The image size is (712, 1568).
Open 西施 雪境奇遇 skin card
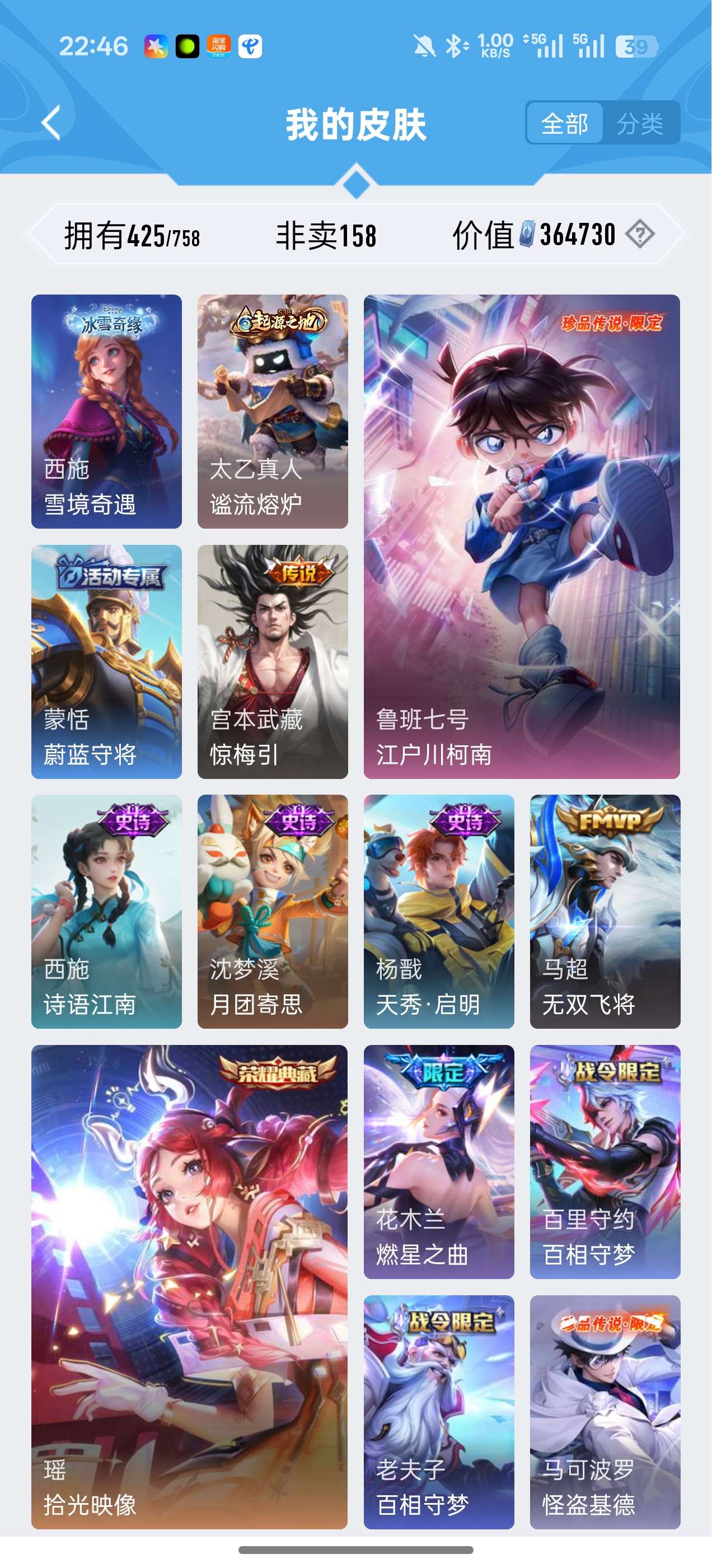pyautogui.click(x=106, y=412)
